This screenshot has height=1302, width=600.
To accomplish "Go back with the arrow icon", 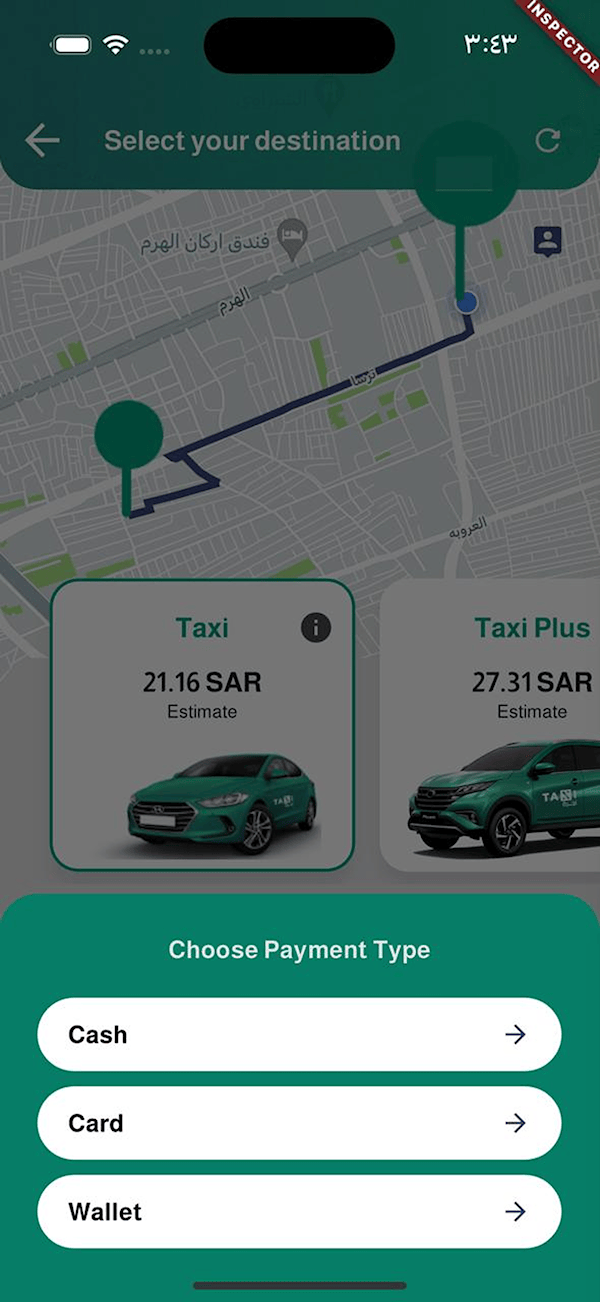I will tap(42, 141).
